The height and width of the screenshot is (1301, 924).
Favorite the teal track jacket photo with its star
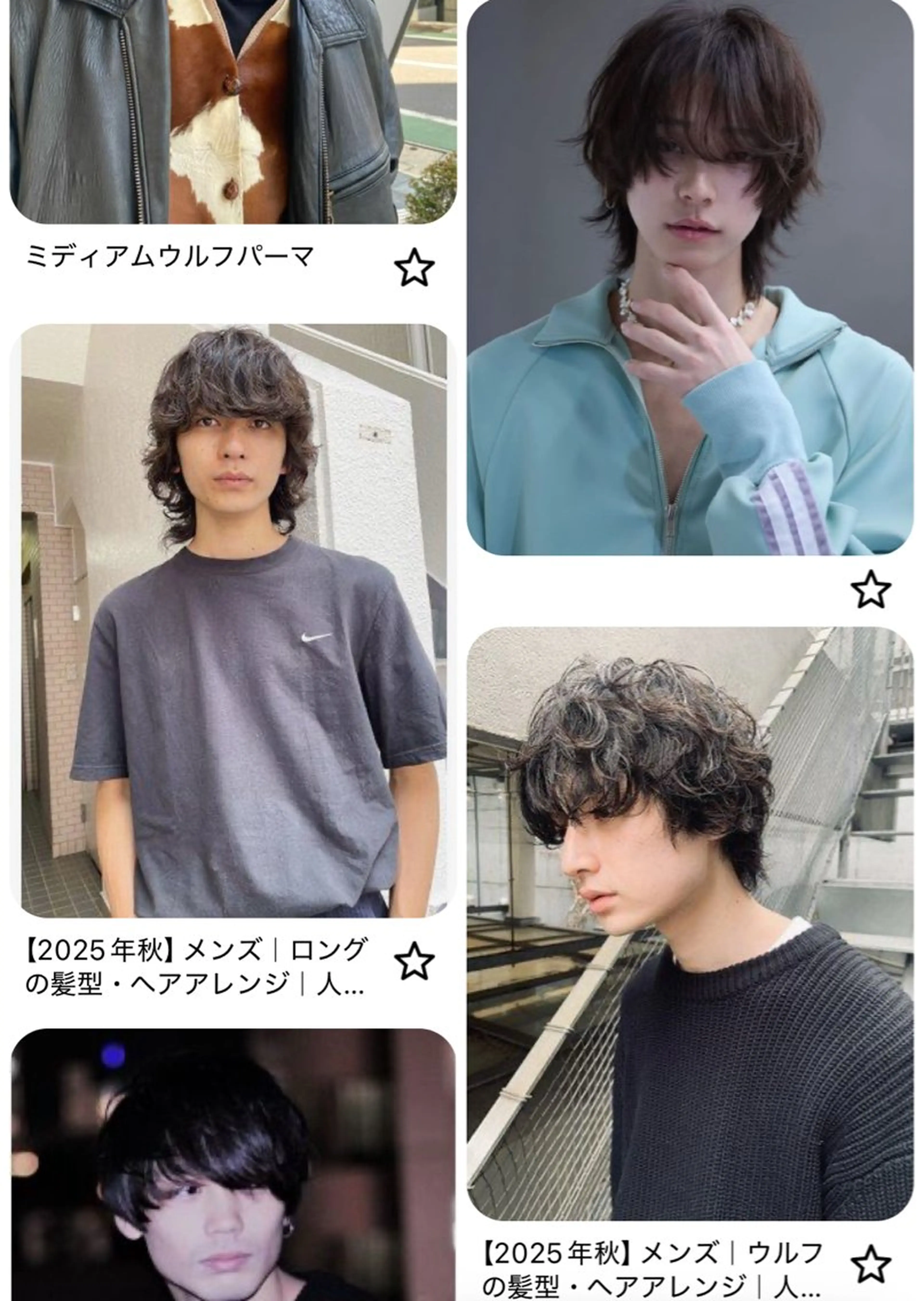point(871,590)
